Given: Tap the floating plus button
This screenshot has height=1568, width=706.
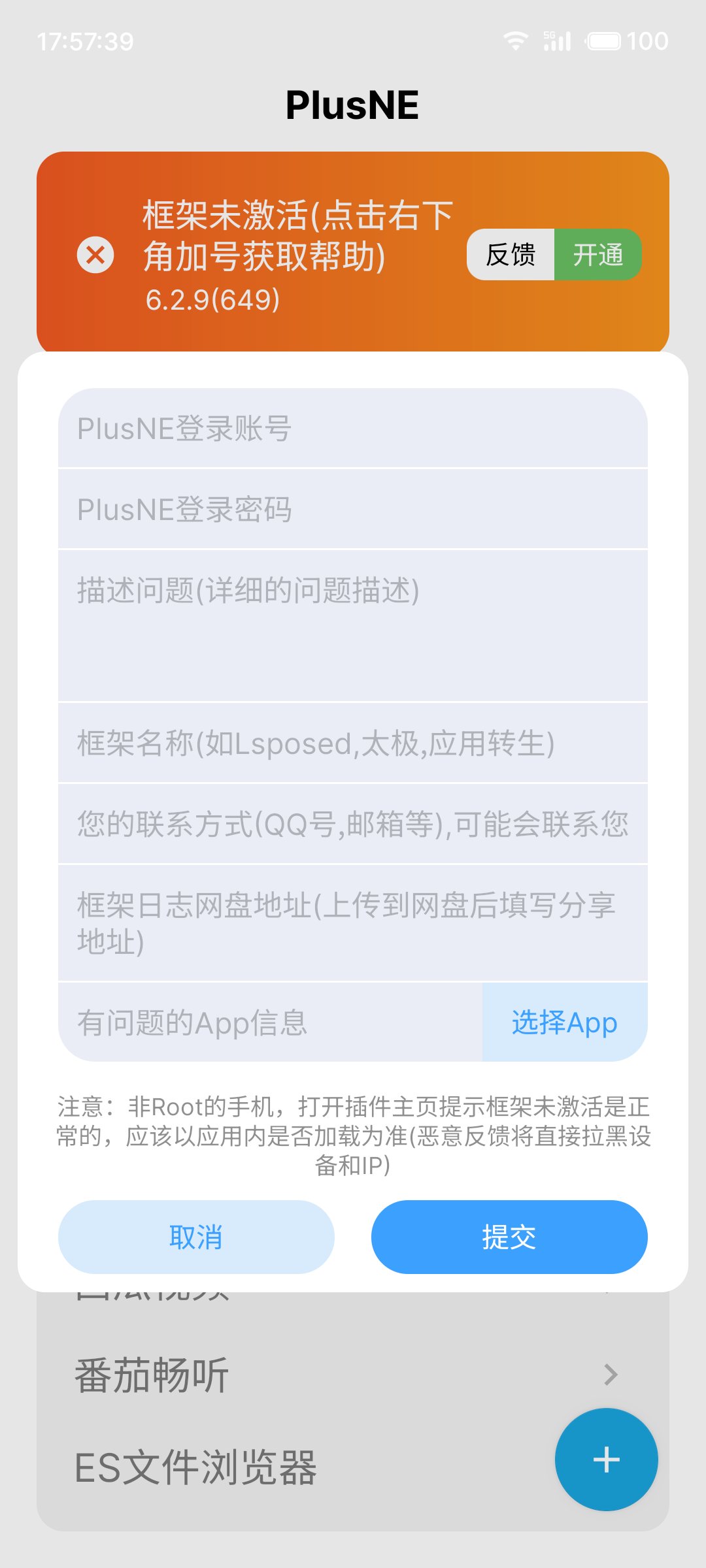Looking at the screenshot, I should click(x=606, y=1460).
